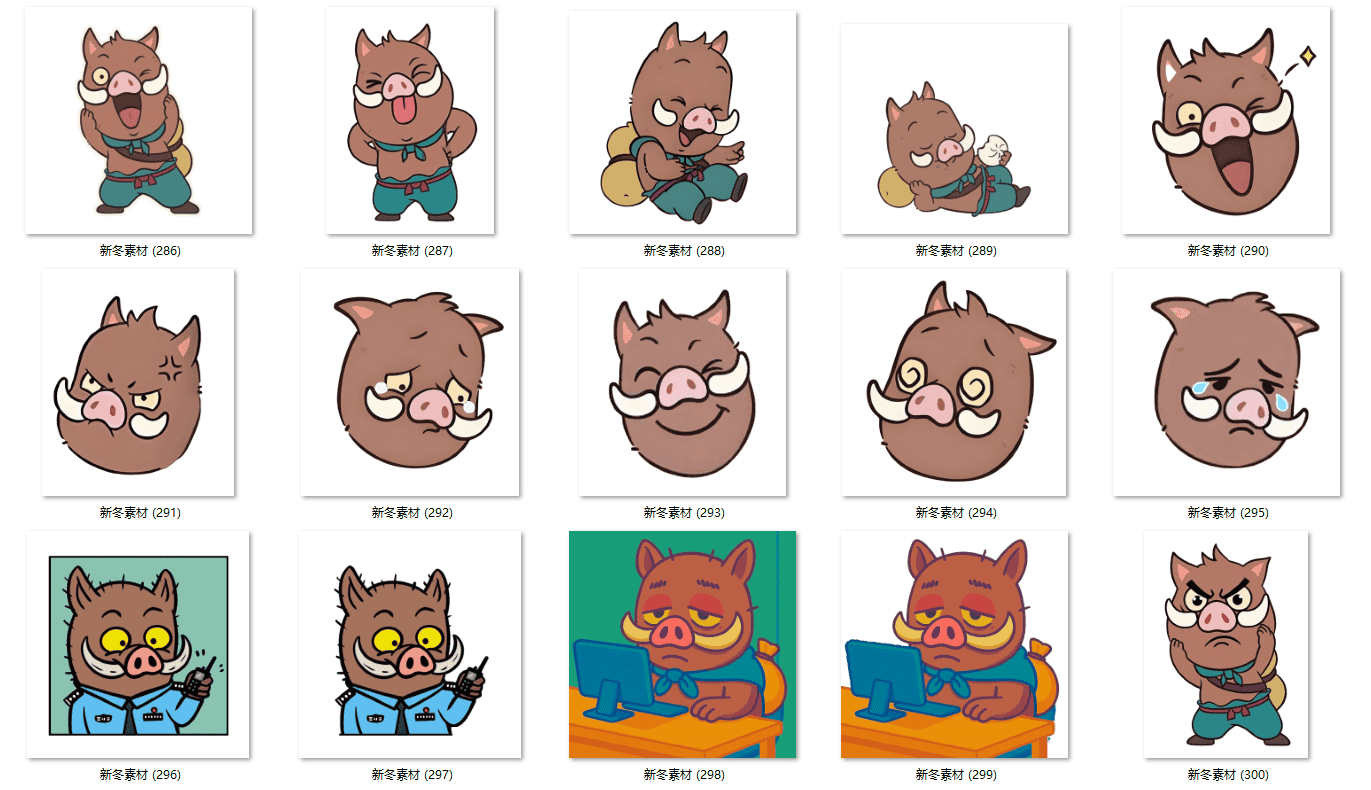Open file 新冬素材 (297)

(x=410, y=645)
